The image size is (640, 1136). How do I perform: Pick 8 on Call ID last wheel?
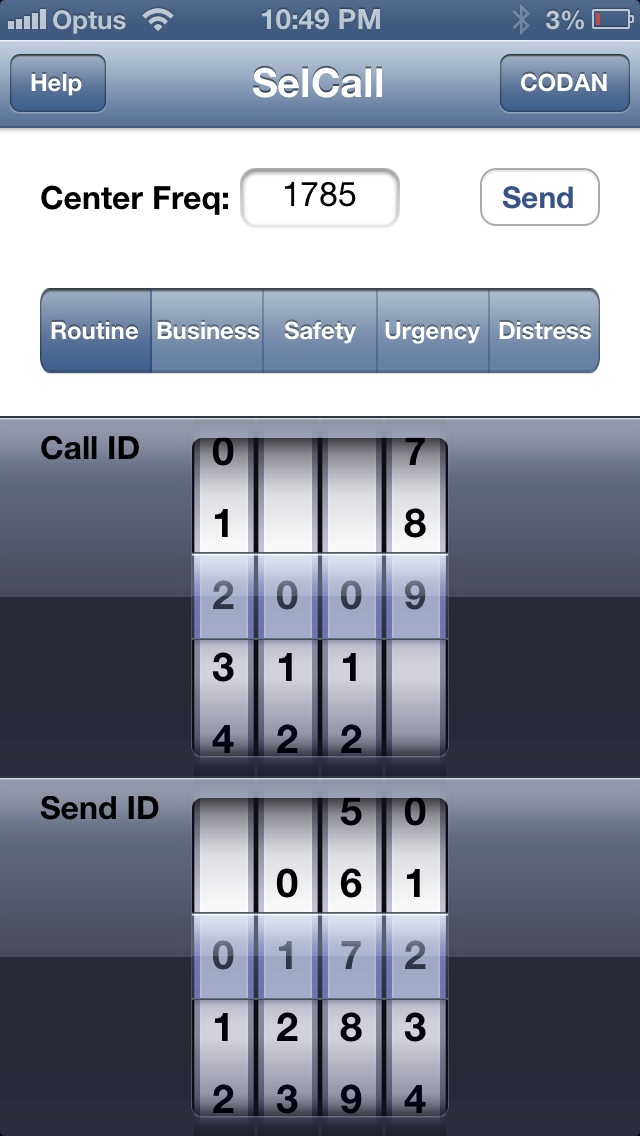pyautogui.click(x=415, y=523)
